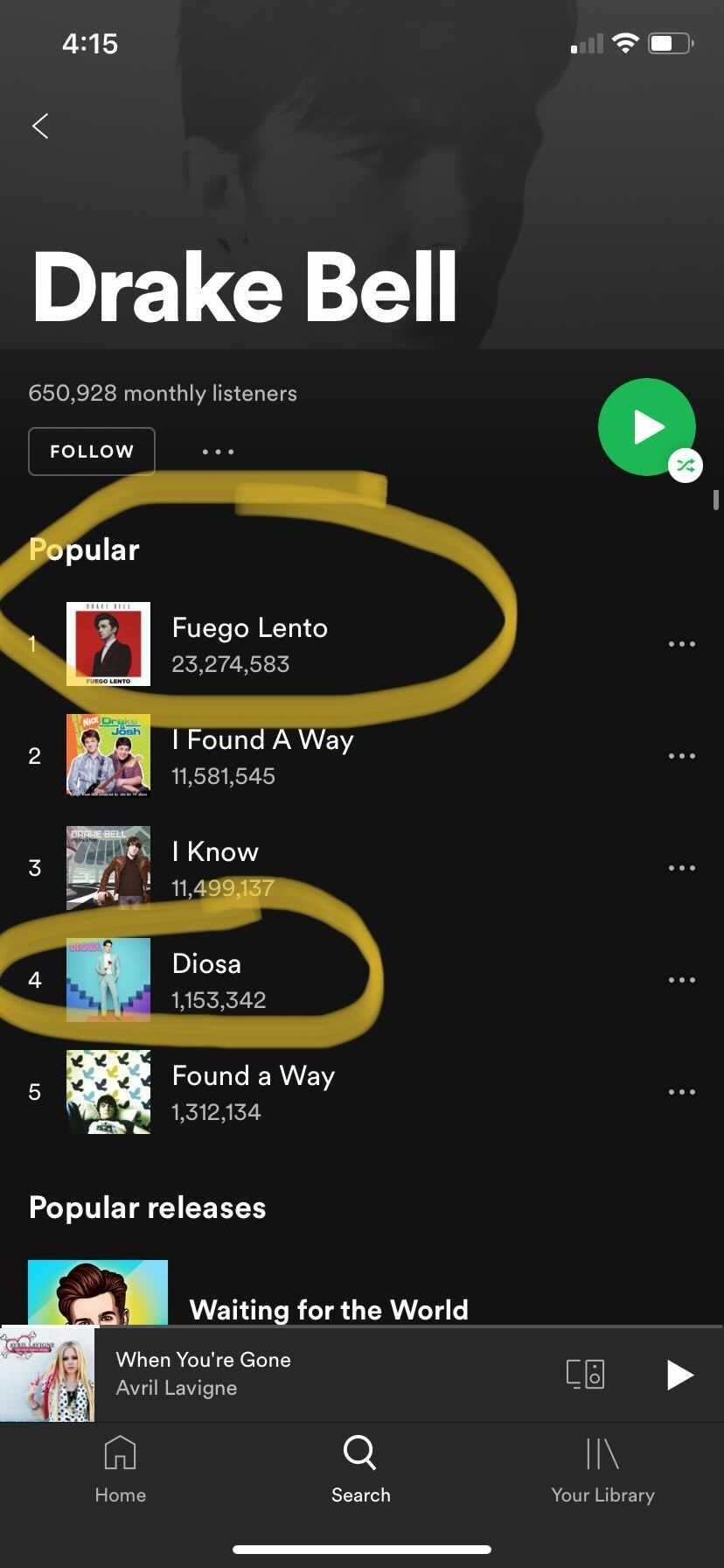Resume playback of When You're Gone
Viewport: 724px width, 1568px height.
click(x=679, y=1374)
